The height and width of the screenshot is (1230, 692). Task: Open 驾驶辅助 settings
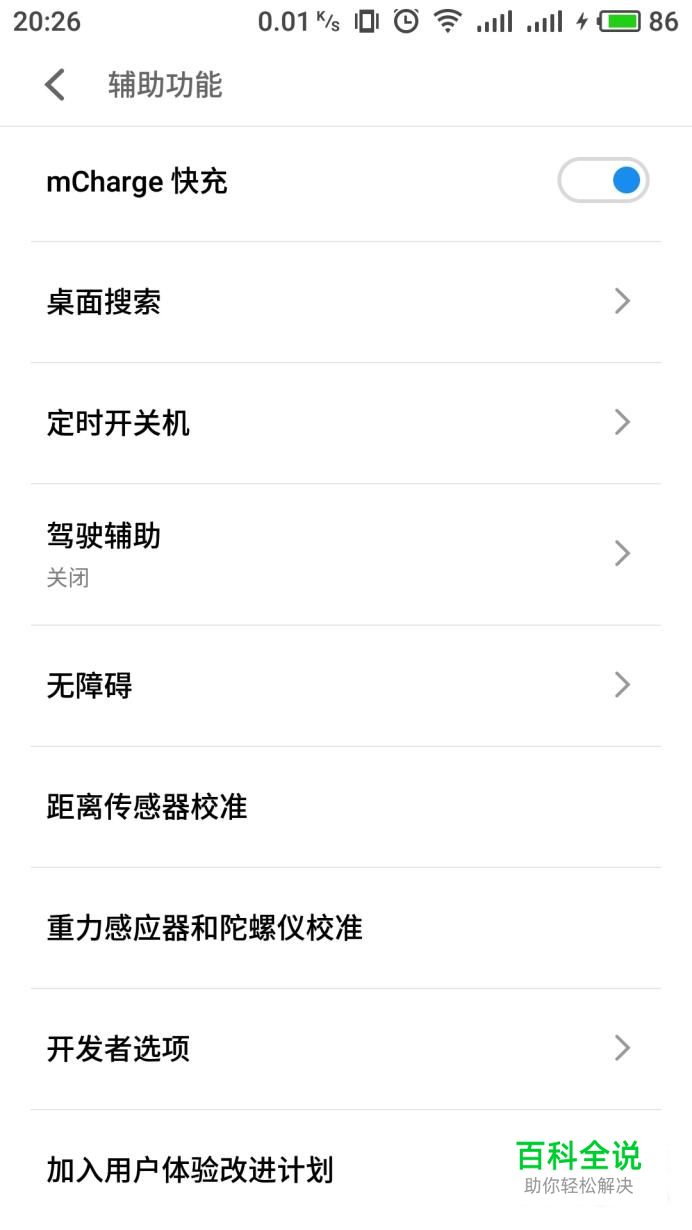tap(345, 553)
